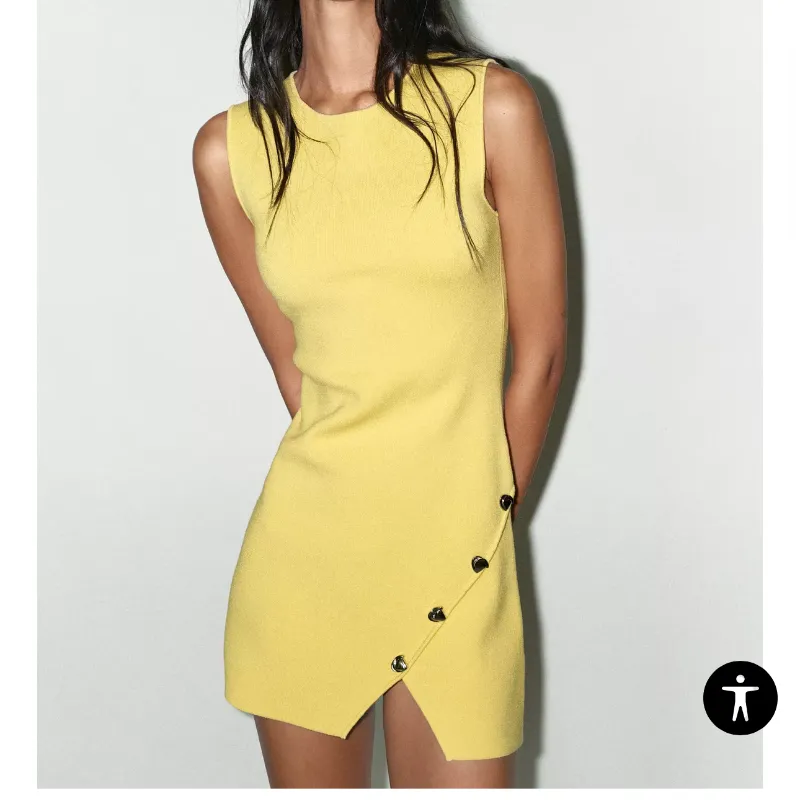Open the accessibility options button

point(740,697)
